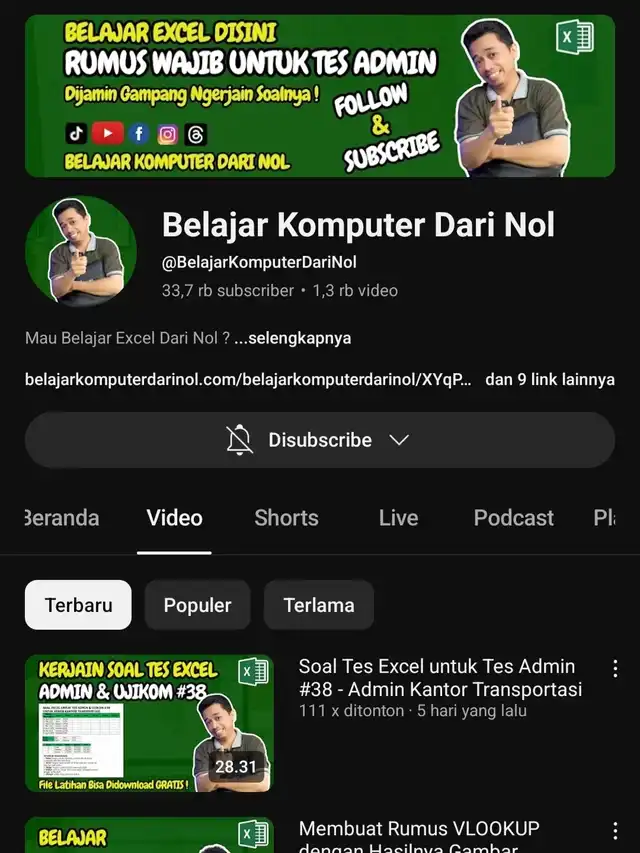The image size is (640, 853).
Task: Go to the Podcast tab
Action: point(513,518)
